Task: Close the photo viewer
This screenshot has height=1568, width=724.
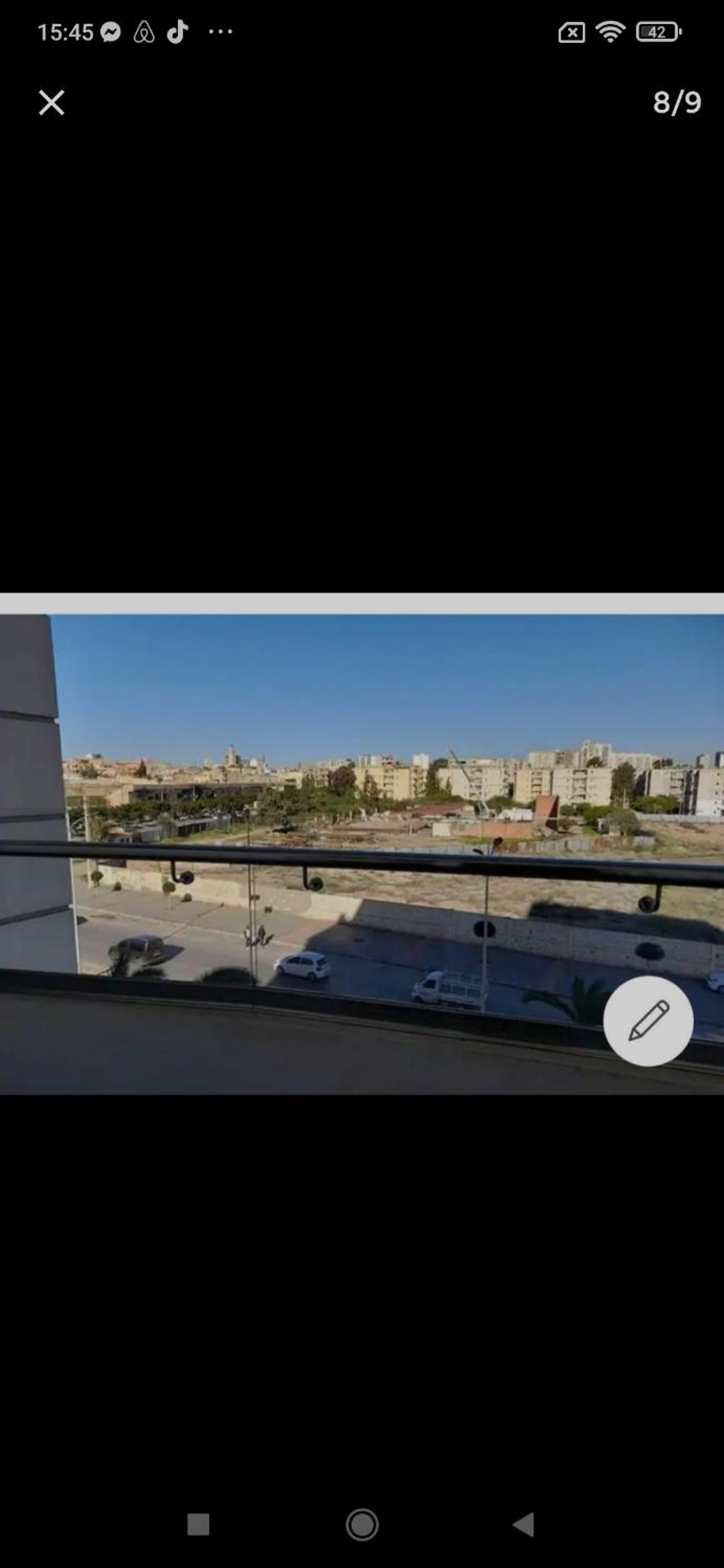Action: point(52,103)
